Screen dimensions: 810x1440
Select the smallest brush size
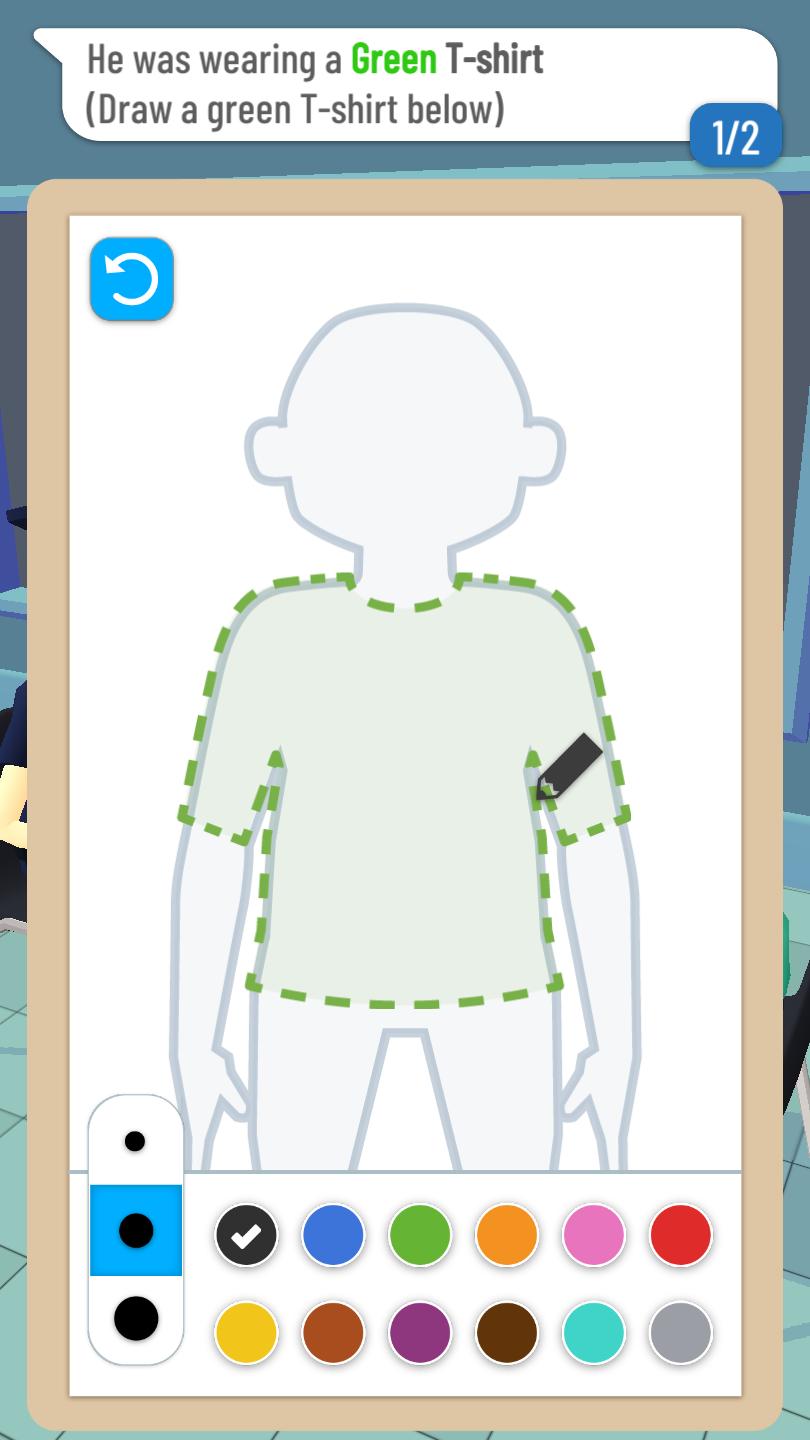point(135,1141)
